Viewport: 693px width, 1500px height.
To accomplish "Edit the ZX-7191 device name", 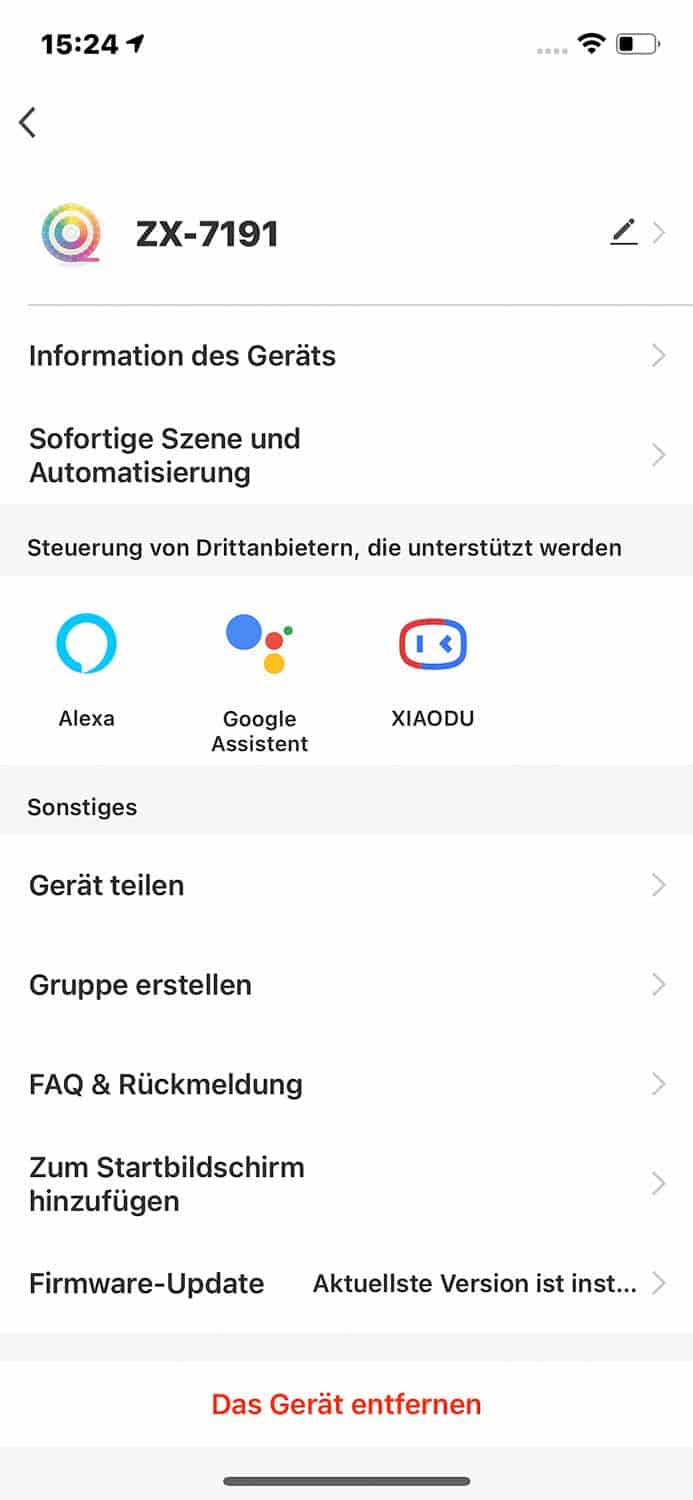I will tap(624, 233).
